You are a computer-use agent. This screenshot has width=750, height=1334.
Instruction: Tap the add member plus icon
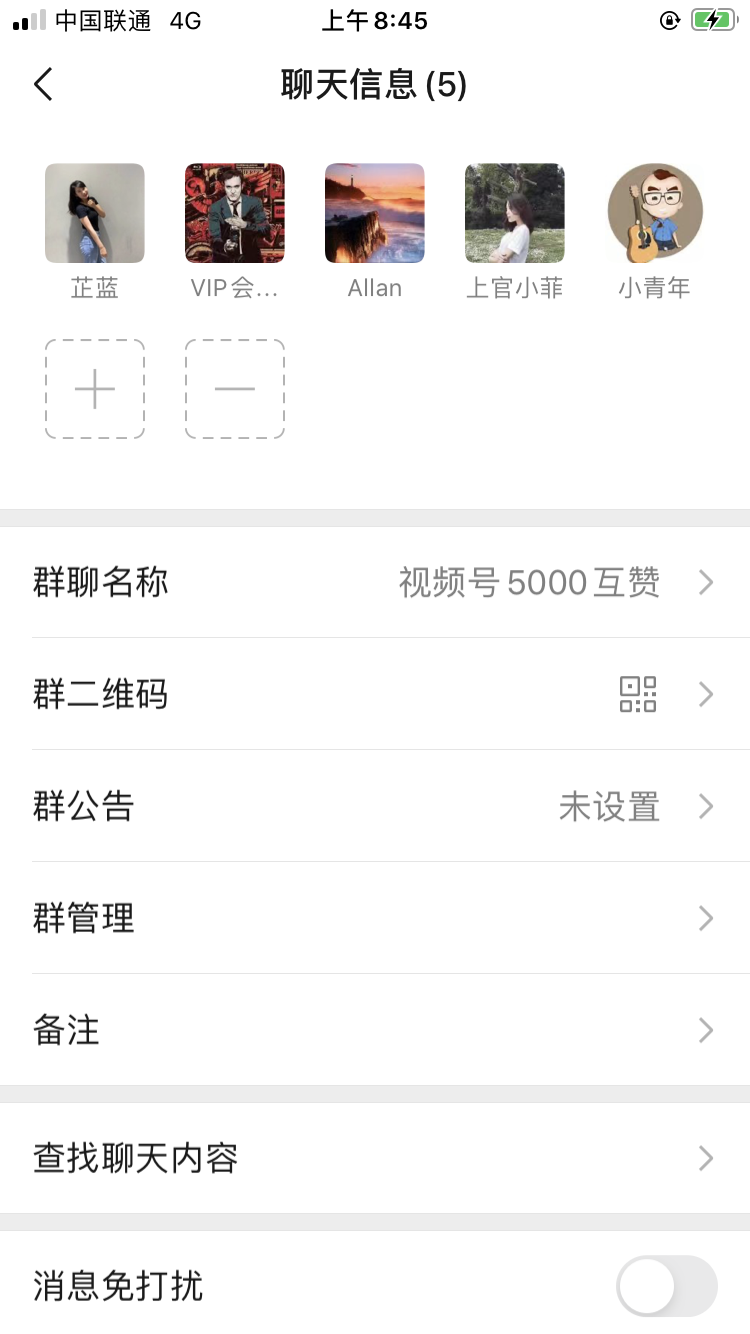tap(94, 388)
